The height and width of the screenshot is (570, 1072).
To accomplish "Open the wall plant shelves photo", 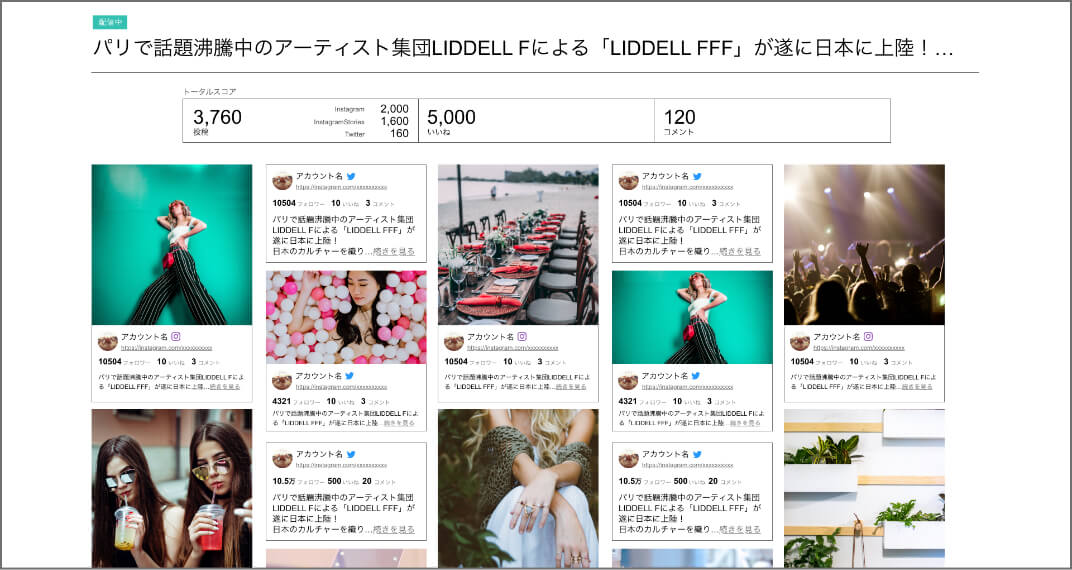I will tap(864, 488).
